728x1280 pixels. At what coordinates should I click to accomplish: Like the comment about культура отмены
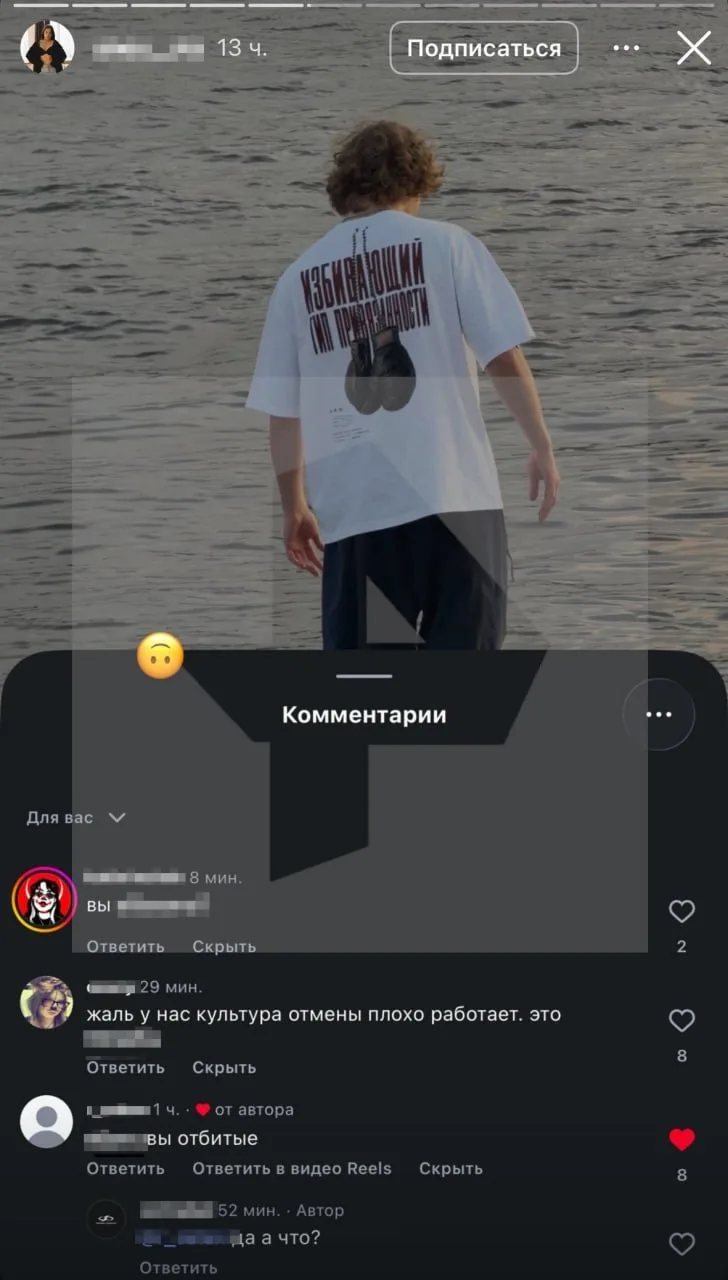[682, 1021]
